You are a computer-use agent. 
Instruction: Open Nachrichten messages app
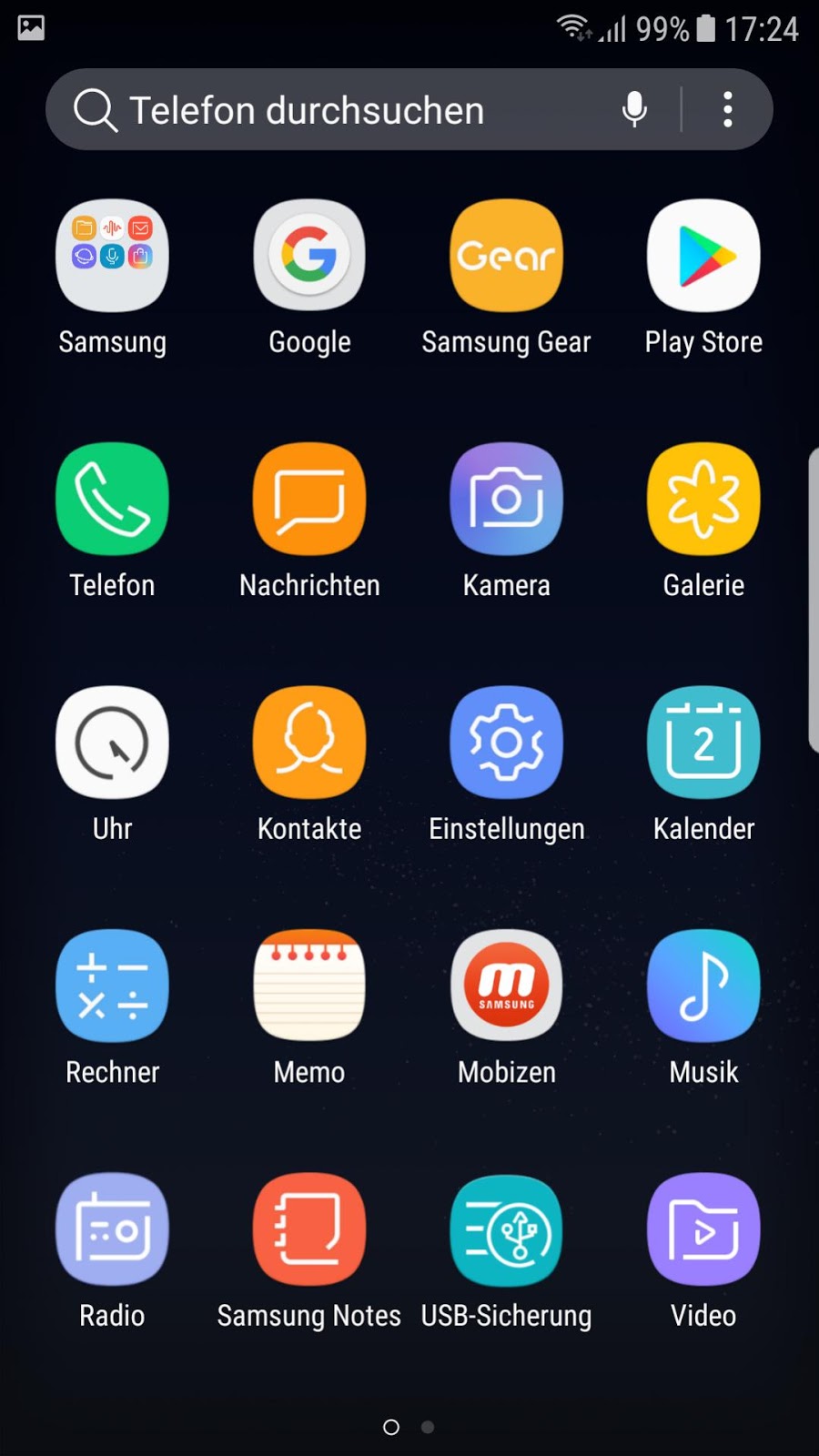pyautogui.click(x=309, y=500)
